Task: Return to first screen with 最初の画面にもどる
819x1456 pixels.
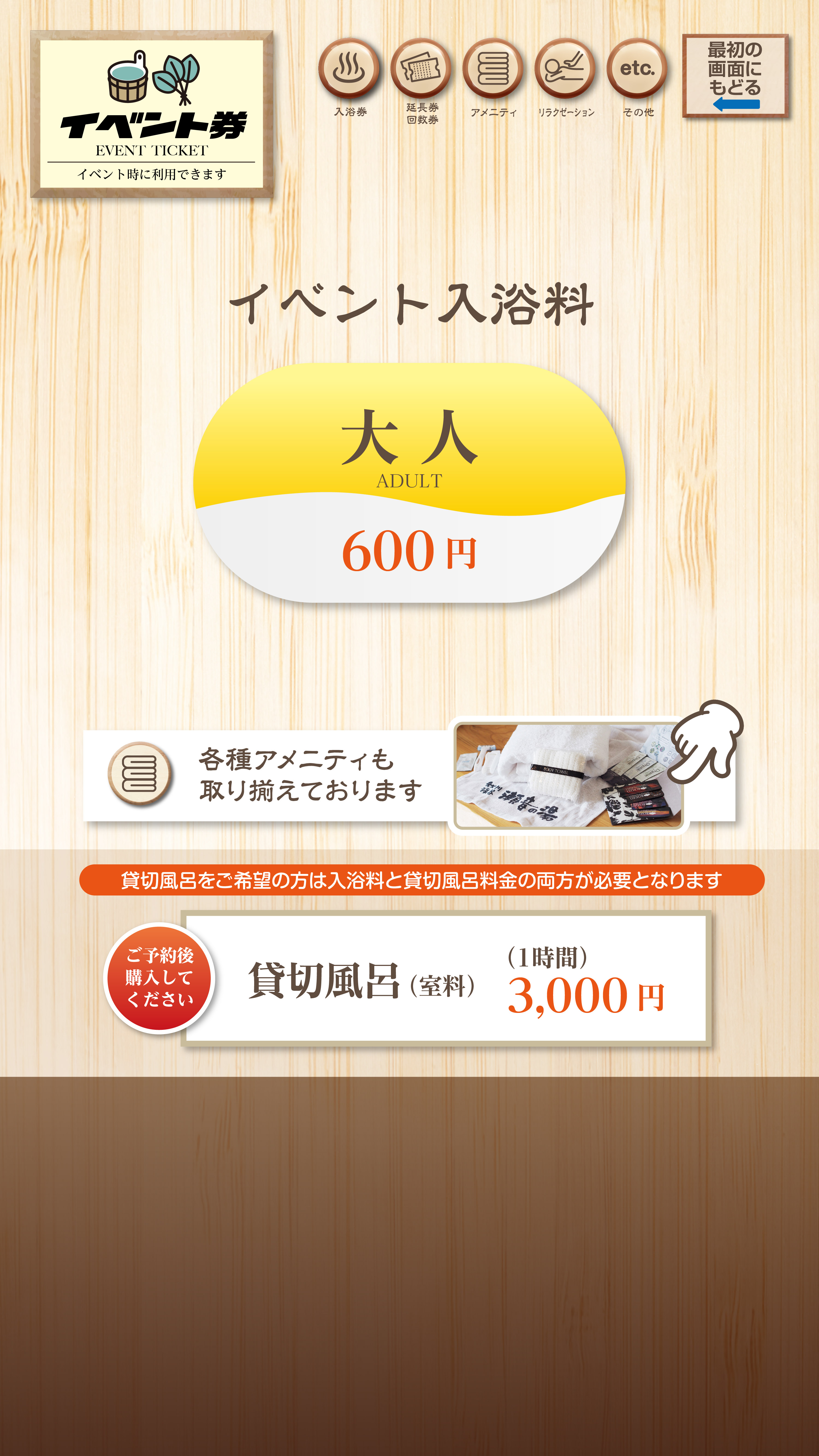Action: 735,76
